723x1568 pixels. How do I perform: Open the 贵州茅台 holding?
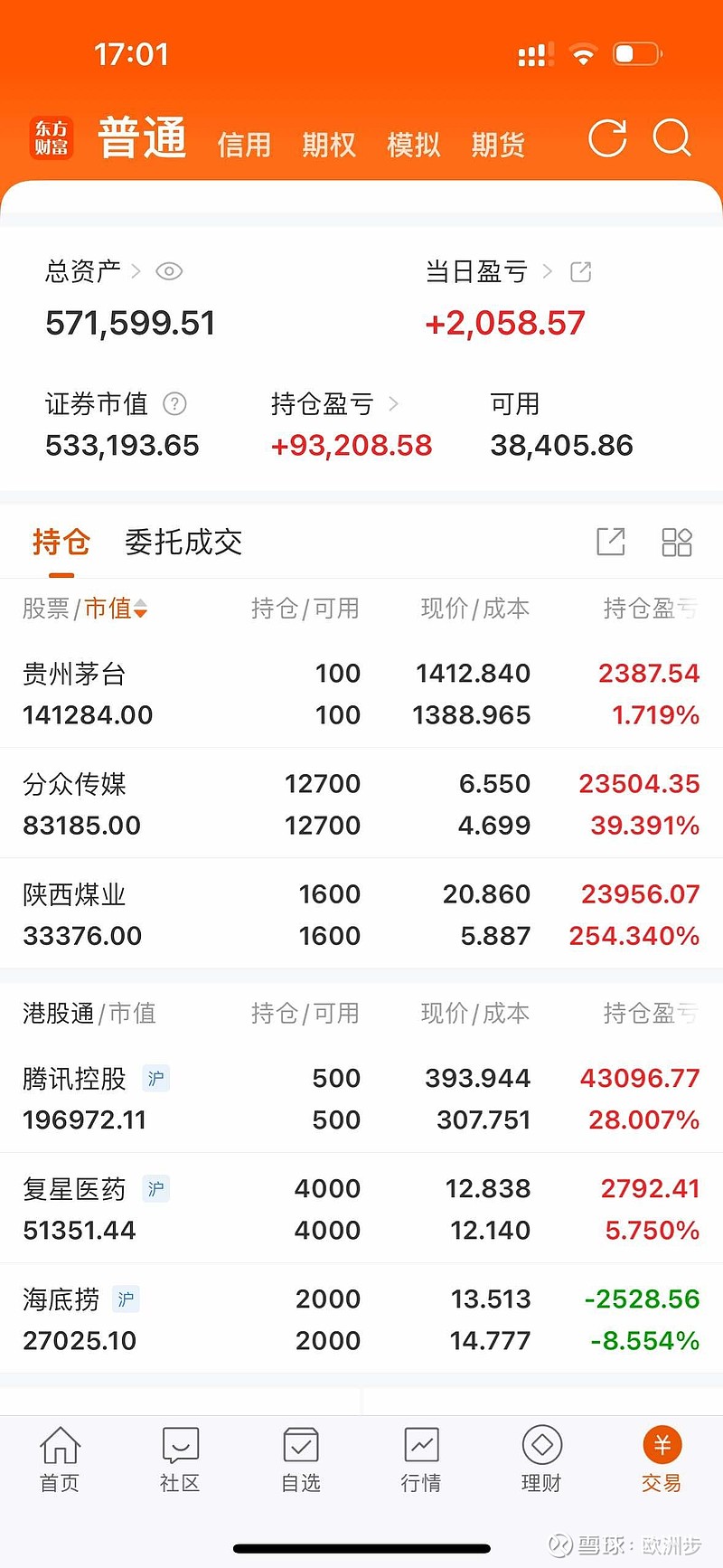tap(361, 694)
